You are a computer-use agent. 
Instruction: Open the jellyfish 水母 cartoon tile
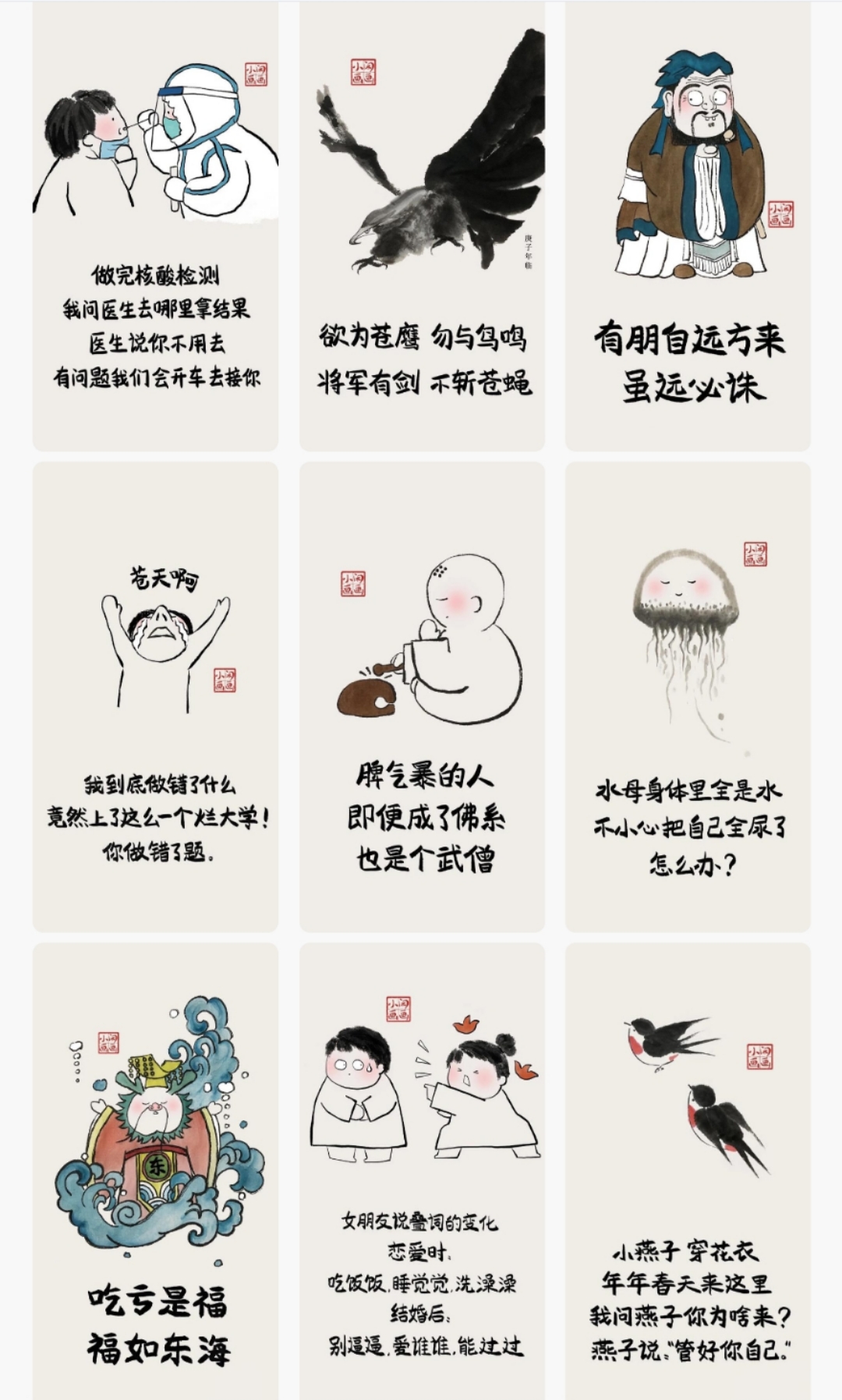pos(688,696)
